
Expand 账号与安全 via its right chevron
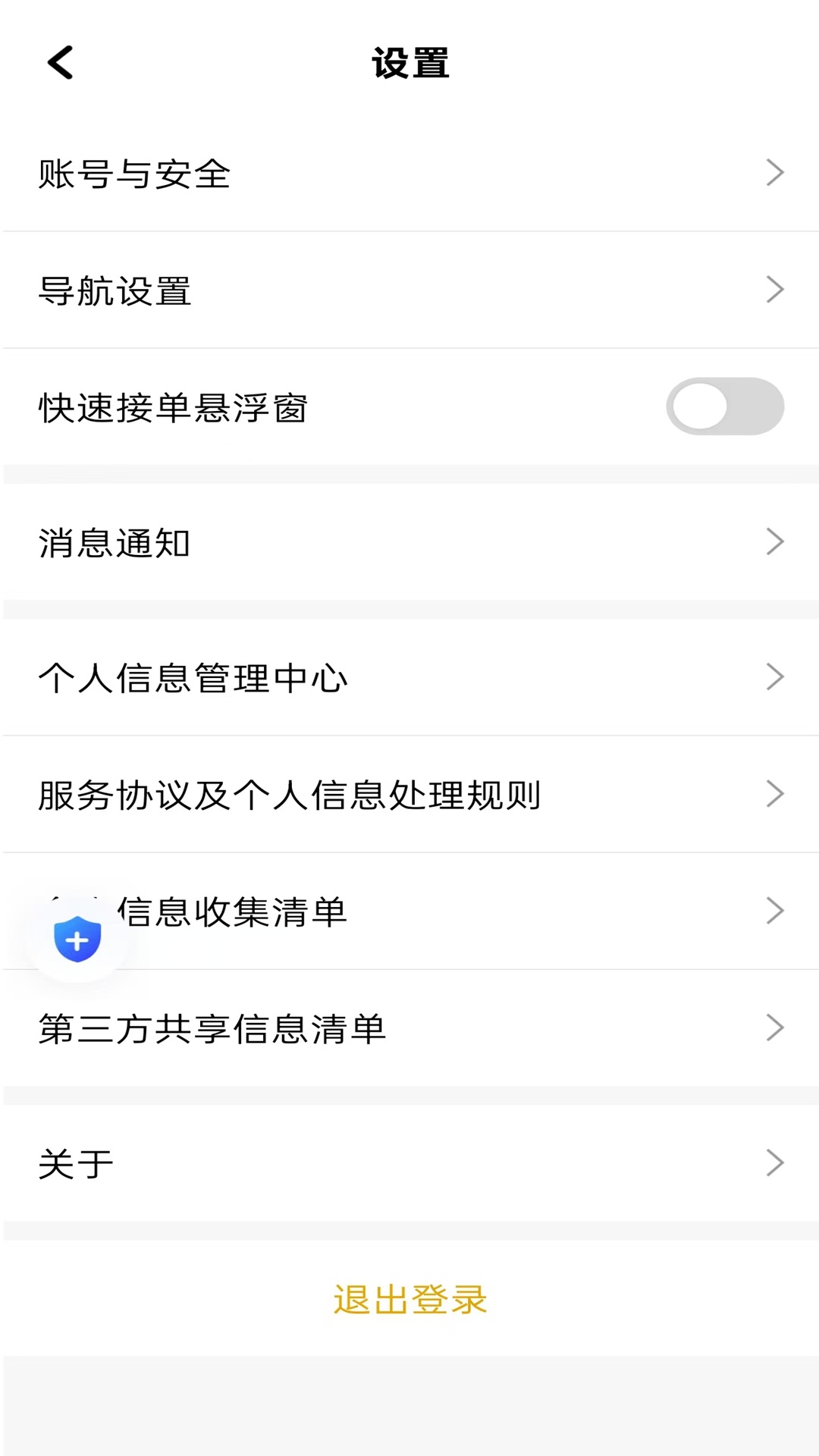(775, 172)
